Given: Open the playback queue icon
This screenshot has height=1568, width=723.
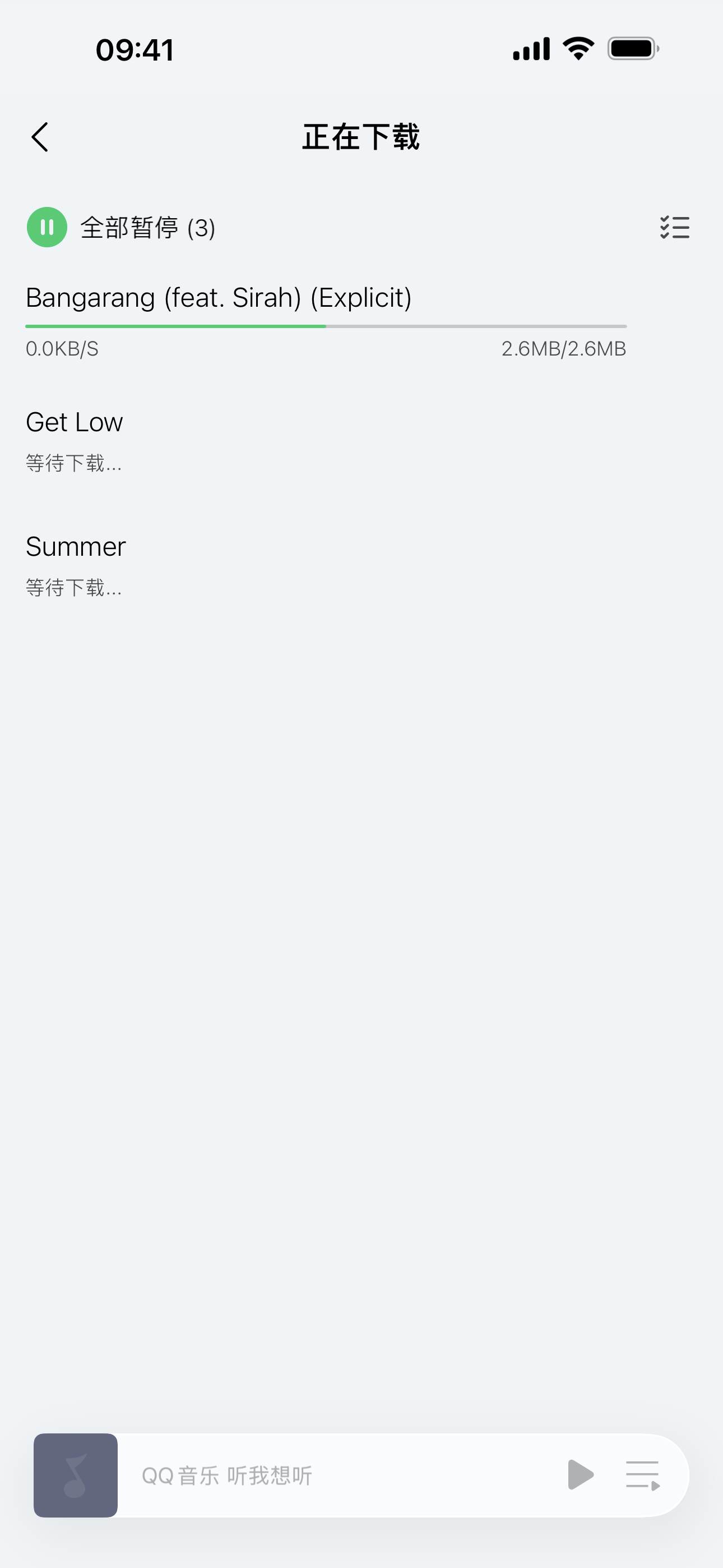Looking at the screenshot, I should pyautogui.click(x=643, y=1475).
